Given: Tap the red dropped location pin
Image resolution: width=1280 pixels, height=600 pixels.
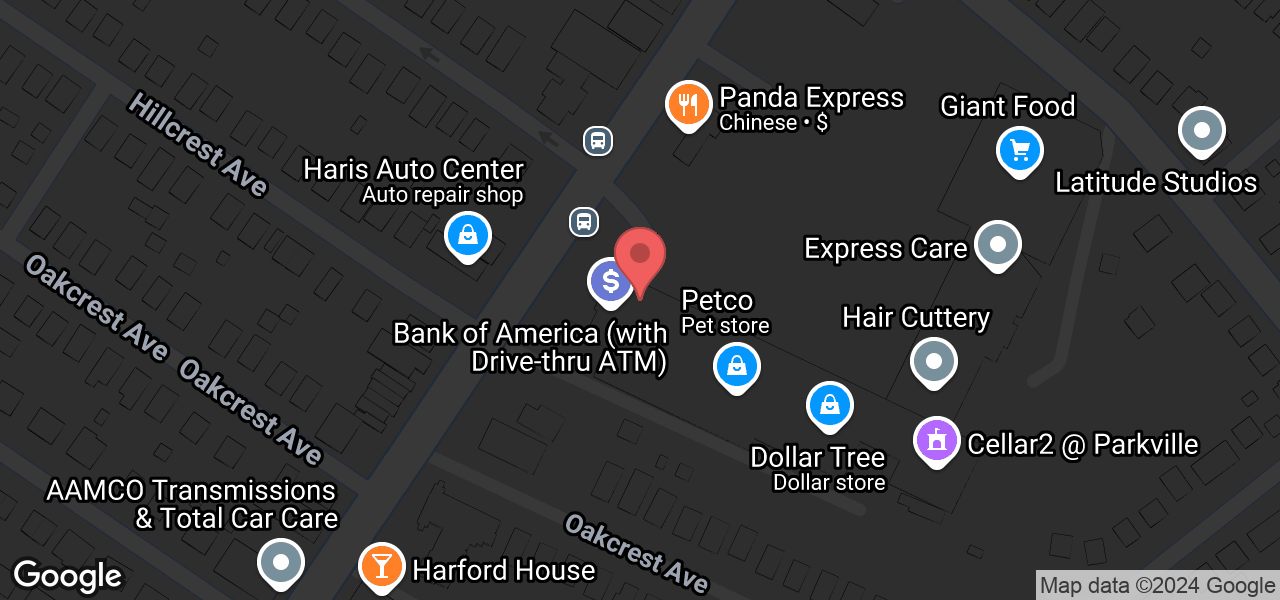Looking at the screenshot, I should click(x=639, y=257).
